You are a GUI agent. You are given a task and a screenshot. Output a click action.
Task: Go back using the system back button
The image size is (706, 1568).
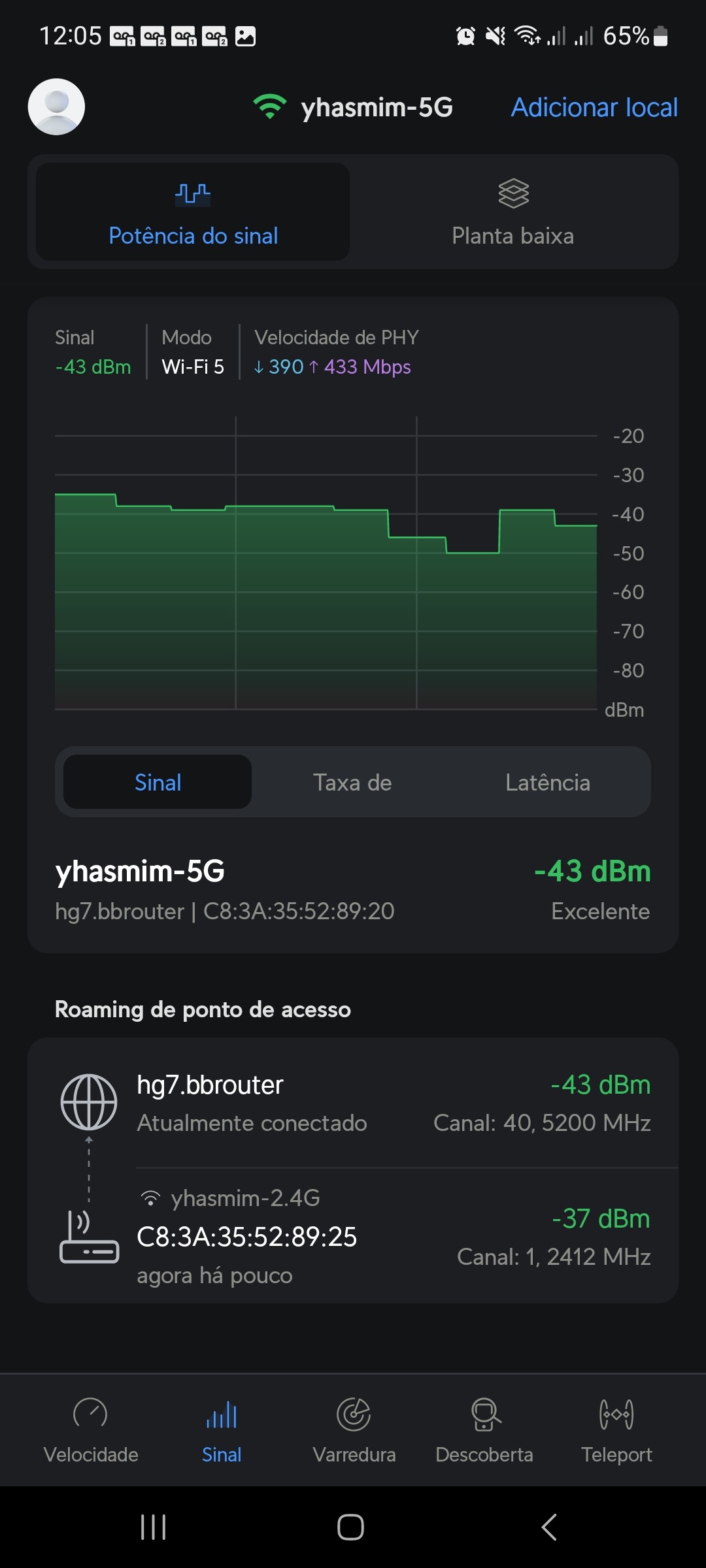point(549,1527)
